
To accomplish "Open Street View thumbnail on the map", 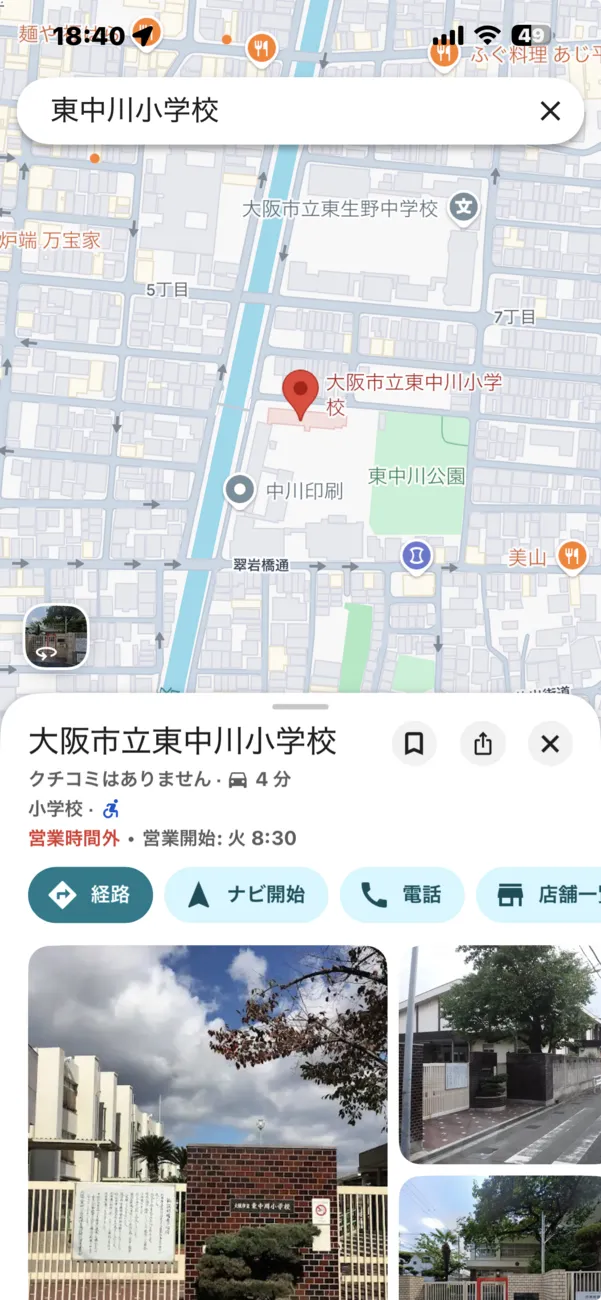I will 56,637.
